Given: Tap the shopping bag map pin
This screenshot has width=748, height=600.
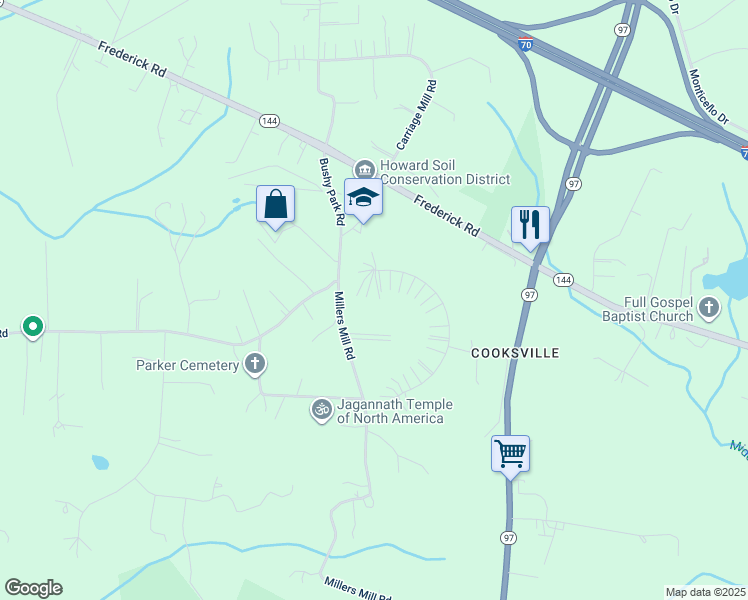Looking at the screenshot, I should 275,204.
